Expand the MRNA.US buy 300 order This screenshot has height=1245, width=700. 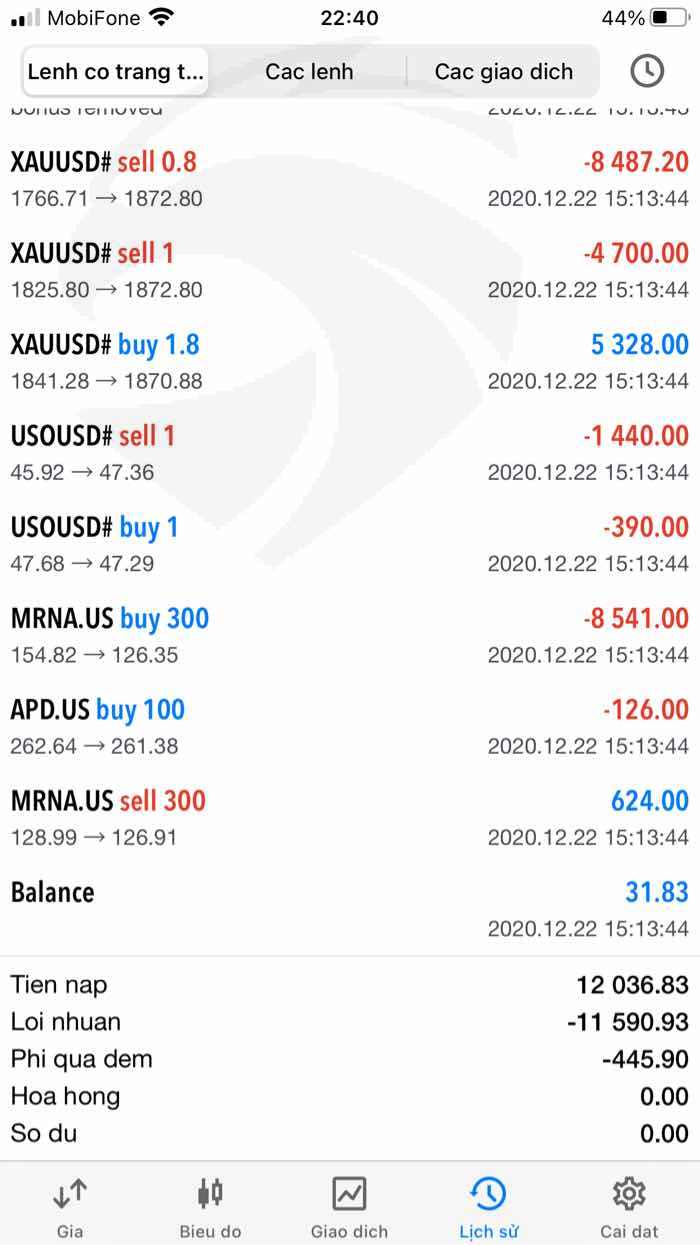tap(350, 636)
